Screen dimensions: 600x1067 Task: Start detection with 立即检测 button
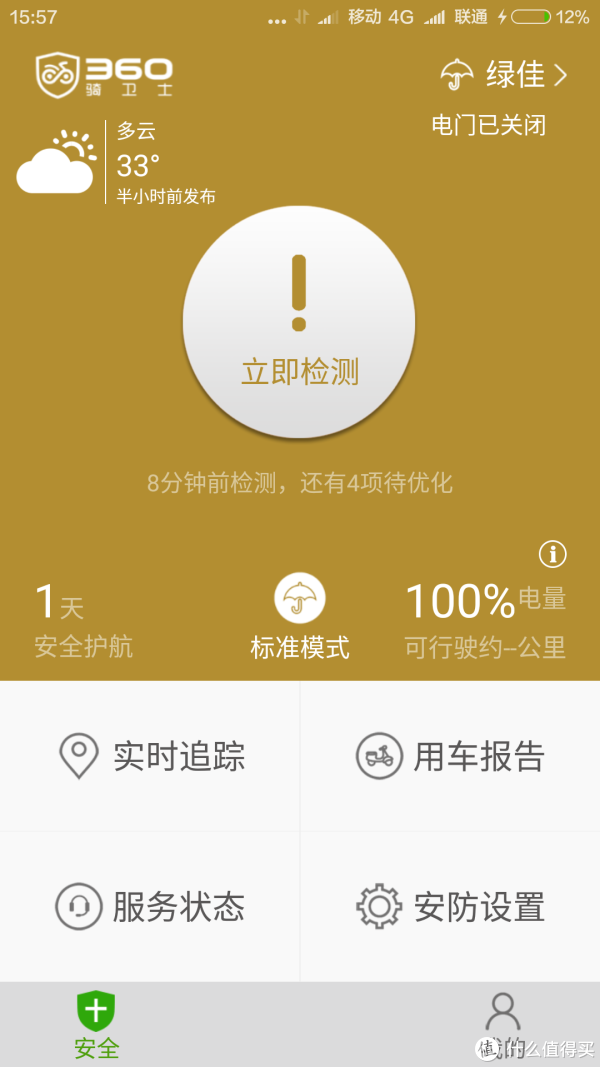pyautogui.click(x=299, y=322)
